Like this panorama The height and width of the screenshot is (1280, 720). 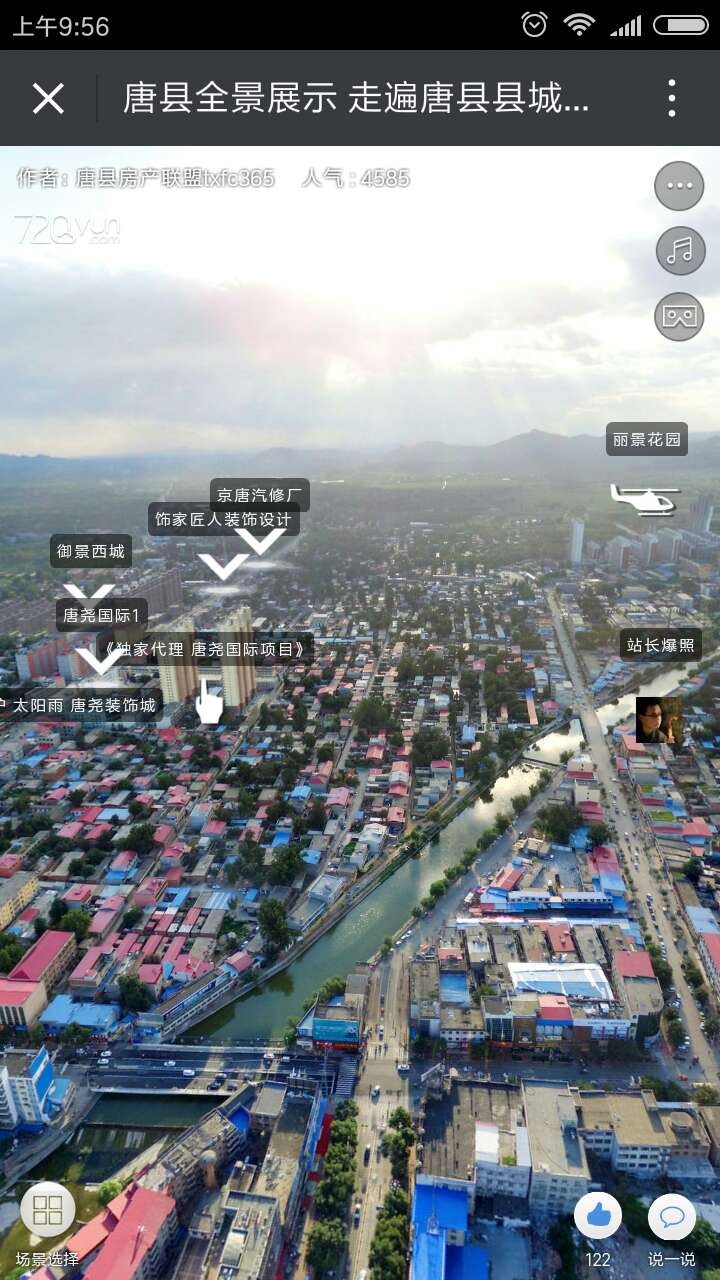click(x=598, y=1217)
